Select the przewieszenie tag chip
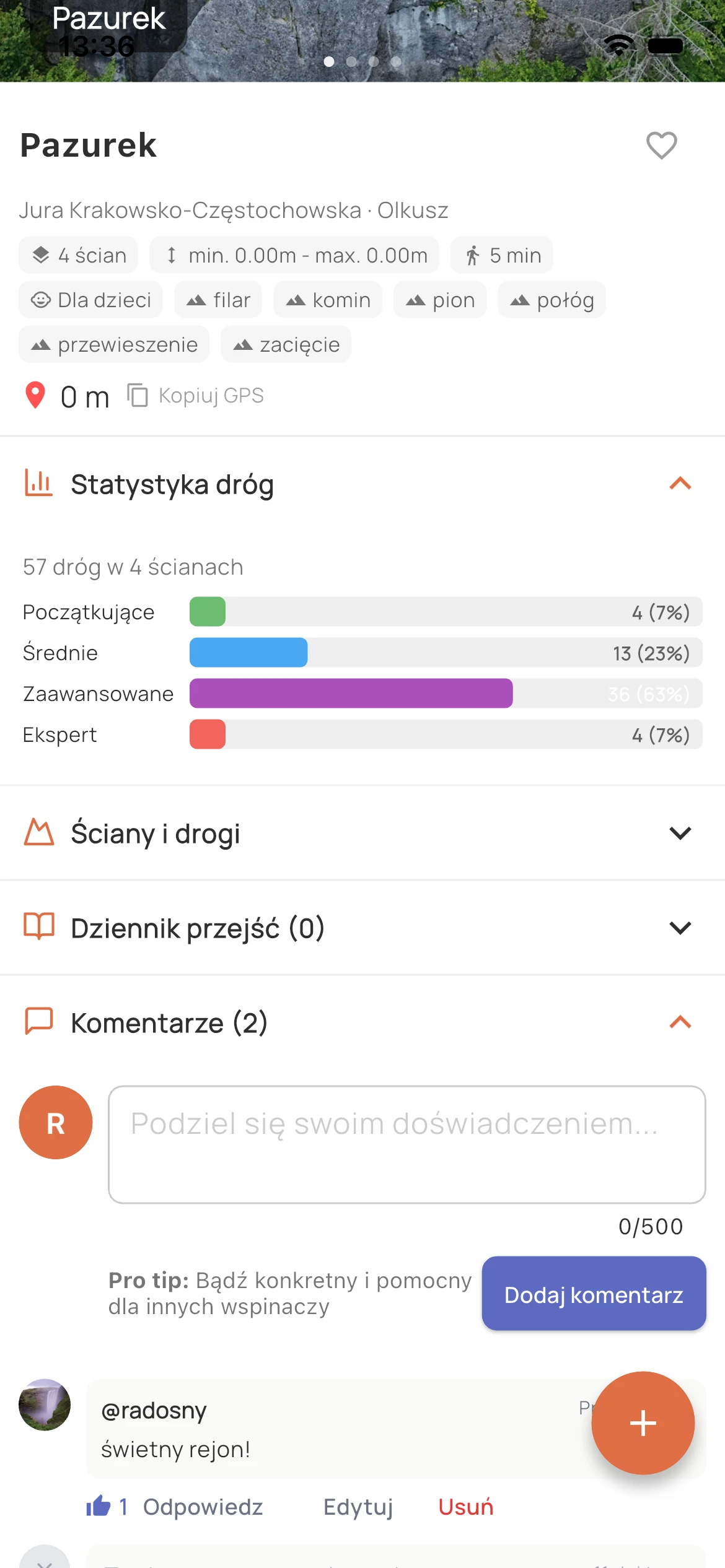The image size is (725, 1568). pos(113,344)
